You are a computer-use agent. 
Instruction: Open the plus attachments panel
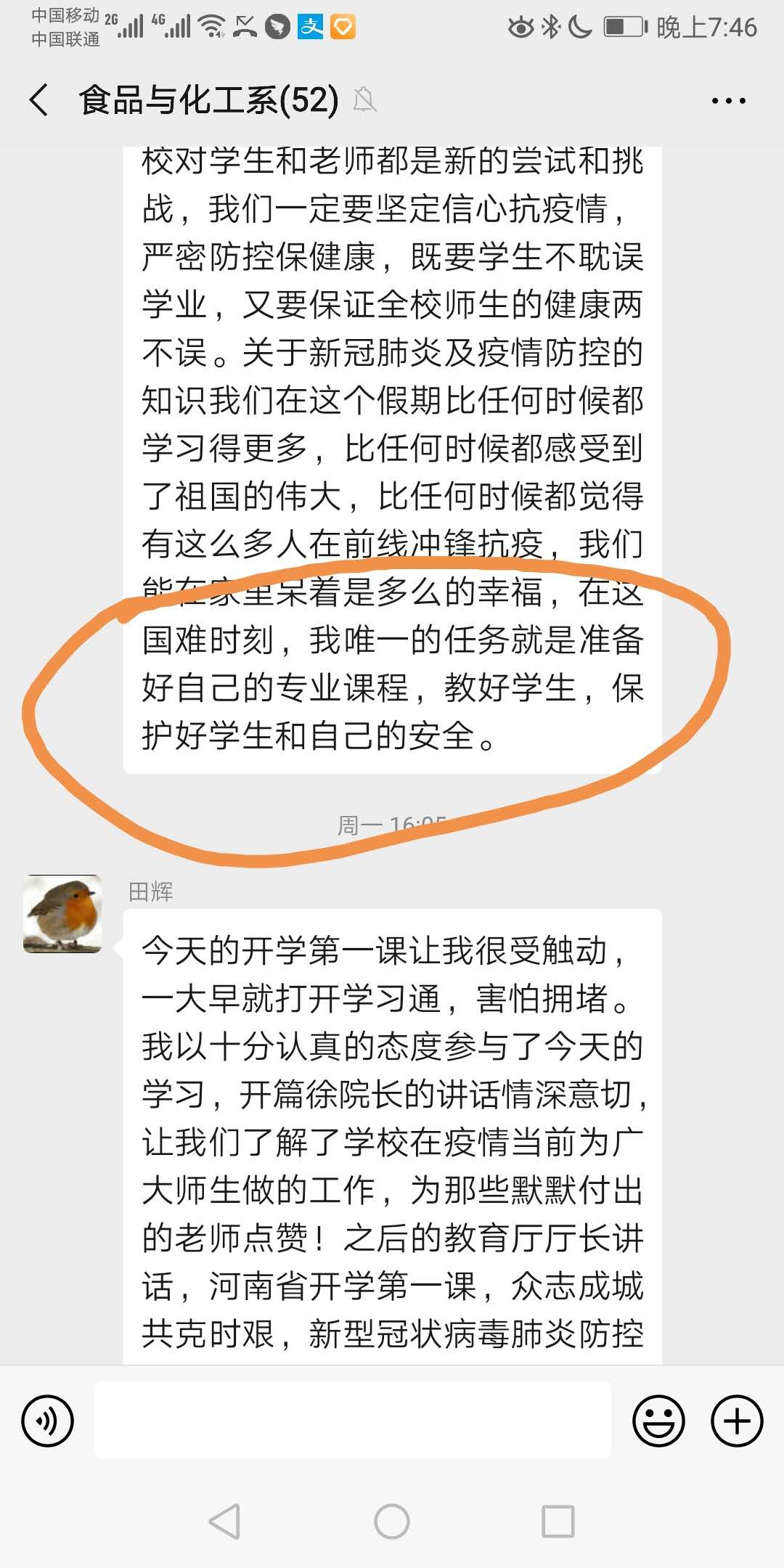point(736,1421)
